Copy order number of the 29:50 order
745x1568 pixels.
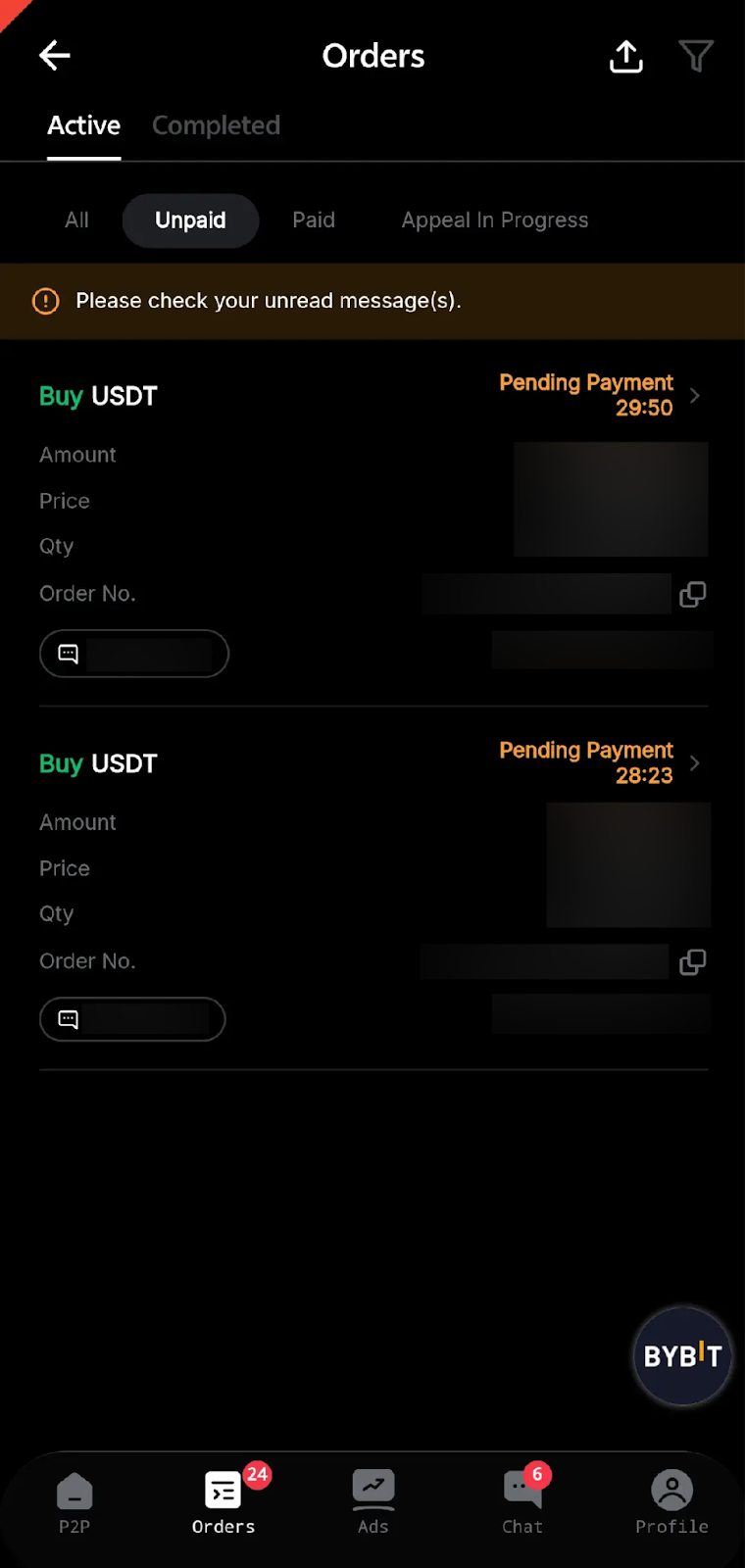tap(692, 594)
